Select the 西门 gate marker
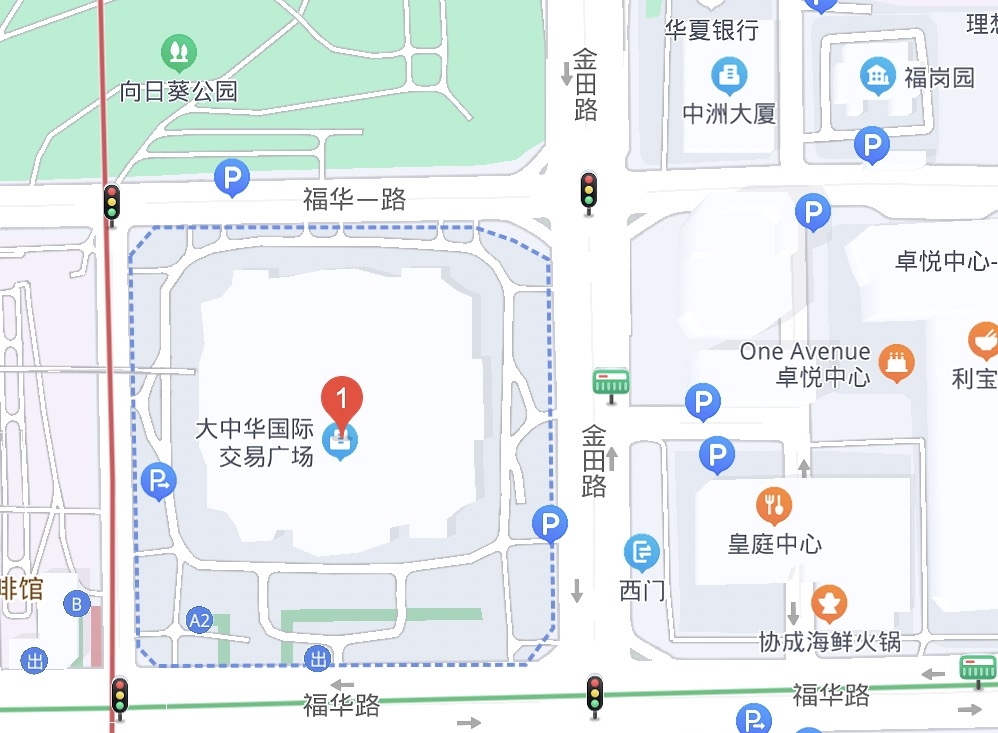The image size is (998, 733). tap(641, 553)
